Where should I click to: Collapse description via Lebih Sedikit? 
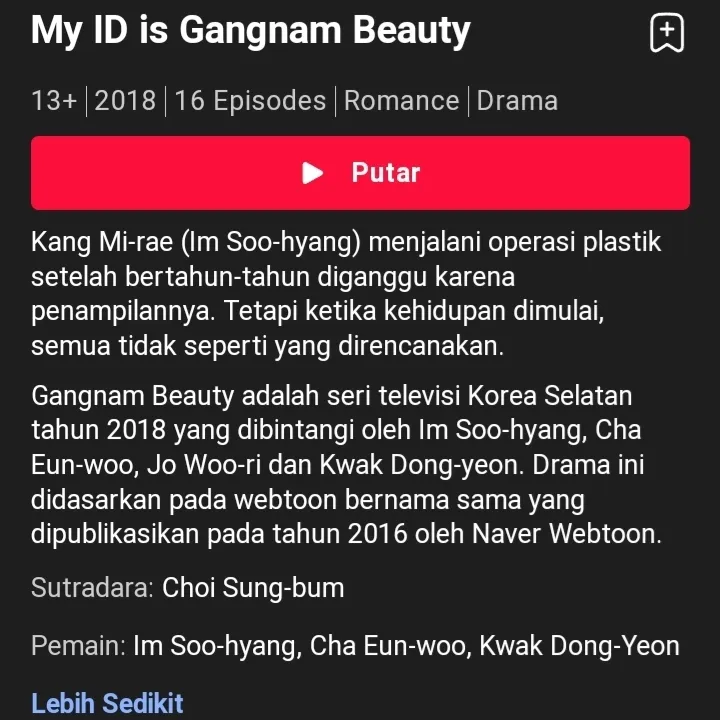pyautogui.click(x=107, y=702)
